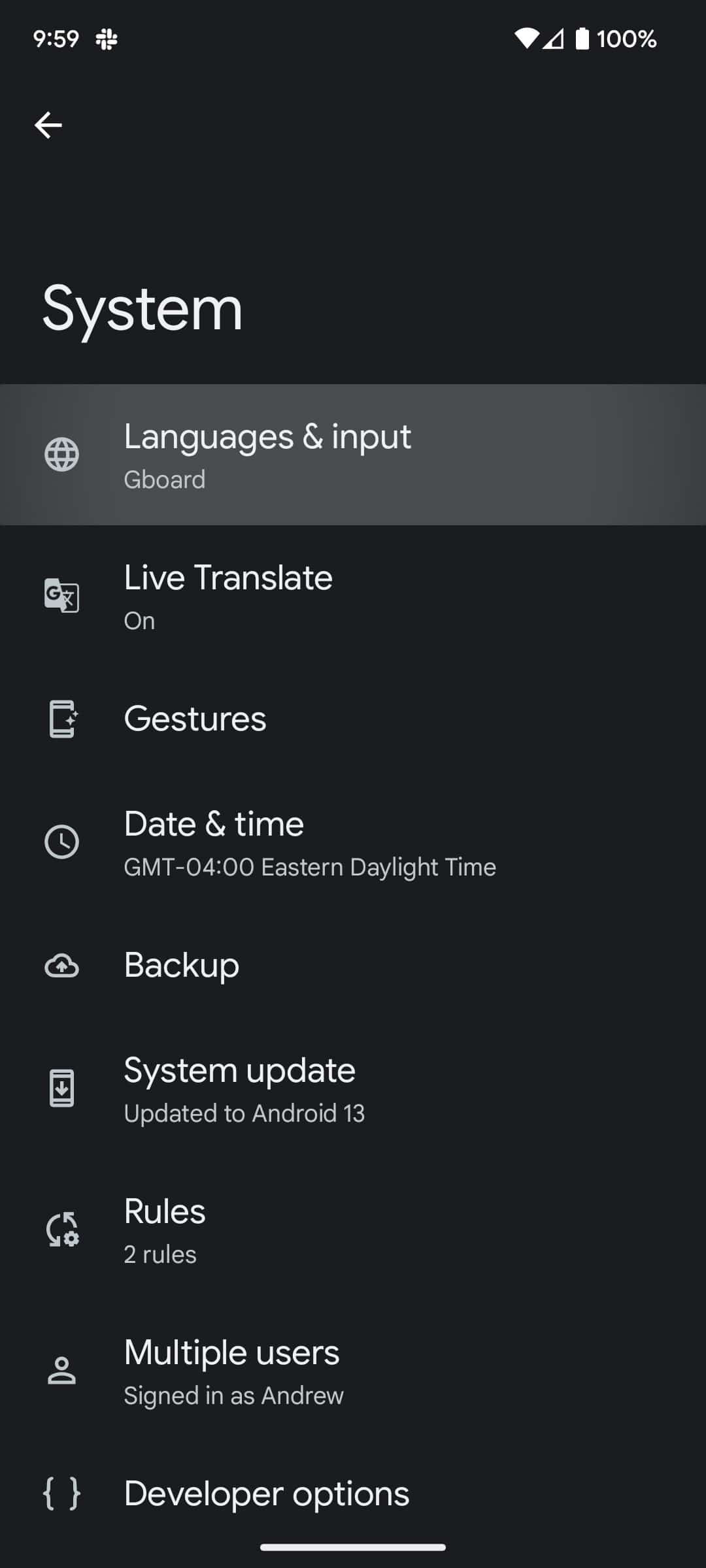Open Multiple users settings
This screenshot has height=1568, width=706.
[353, 1371]
